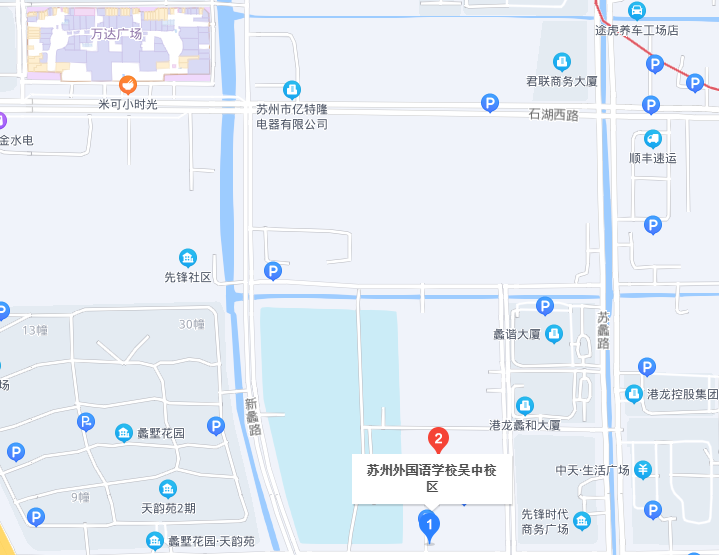The height and width of the screenshot is (555, 719).
Task: Tap the 中天·生活广场 shopping pin
Action: pyautogui.click(x=643, y=470)
